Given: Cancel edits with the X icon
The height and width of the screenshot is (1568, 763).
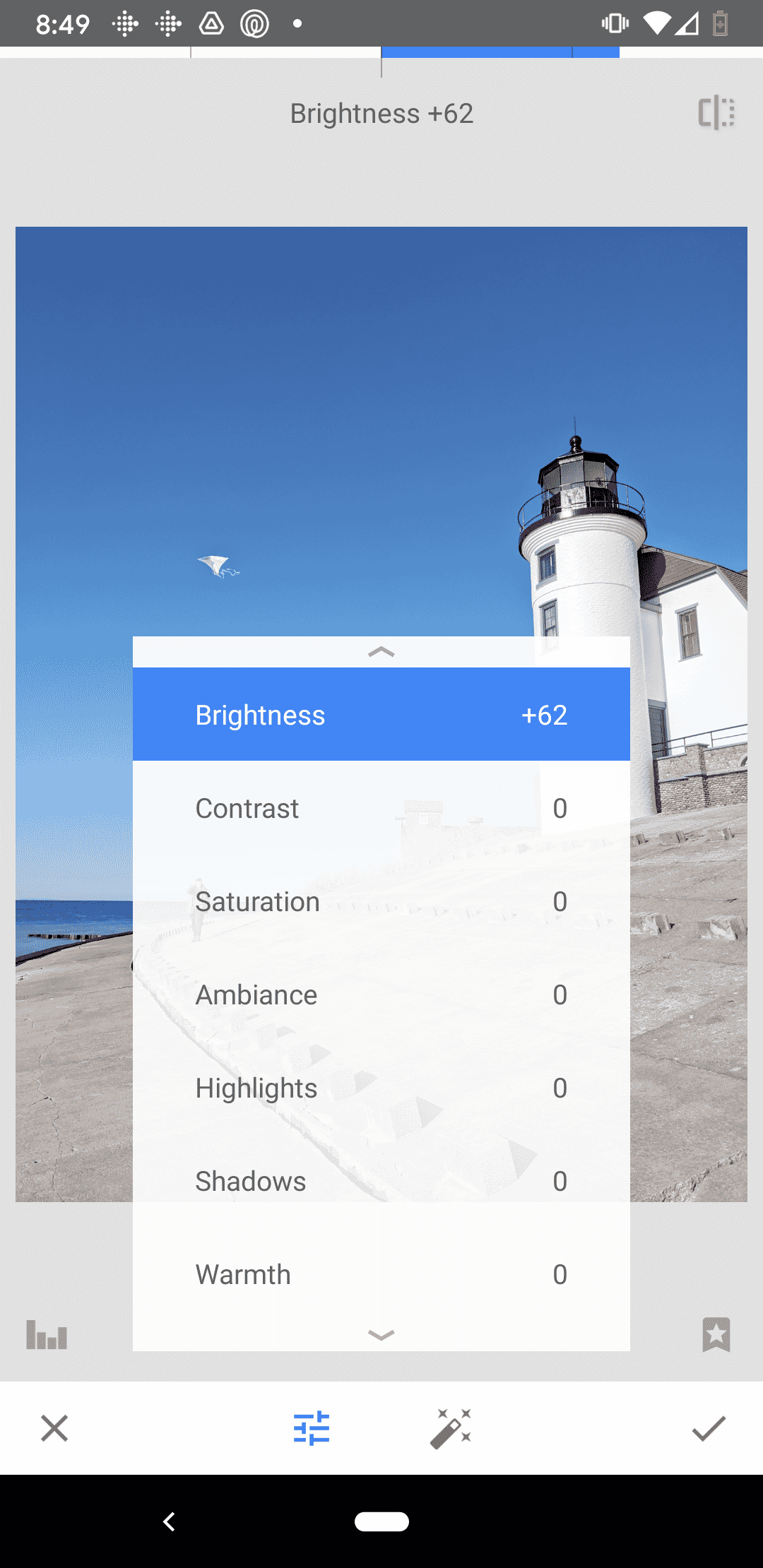Looking at the screenshot, I should click(54, 1427).
